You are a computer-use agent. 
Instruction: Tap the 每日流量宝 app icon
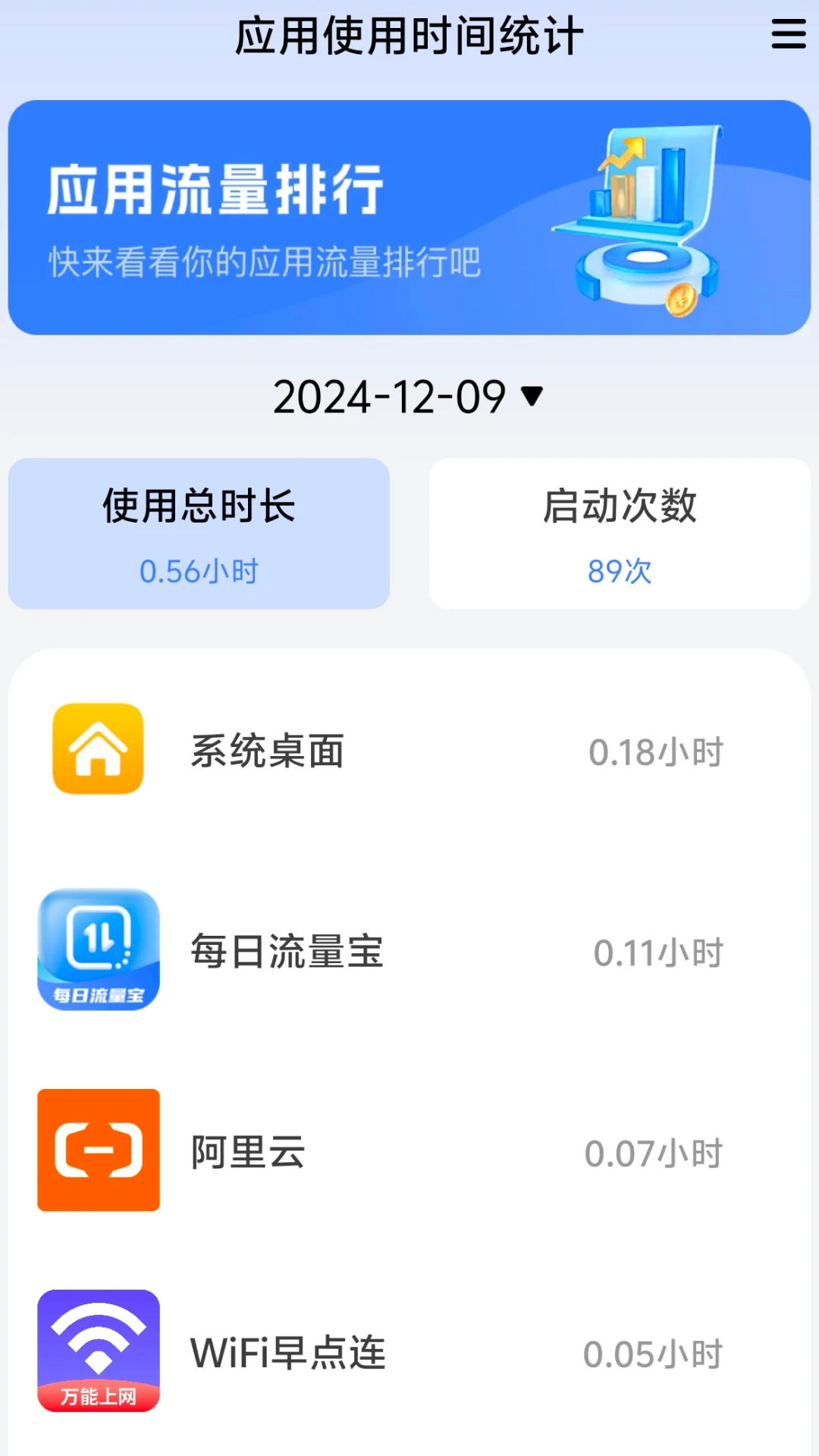[x=98, y=952]
